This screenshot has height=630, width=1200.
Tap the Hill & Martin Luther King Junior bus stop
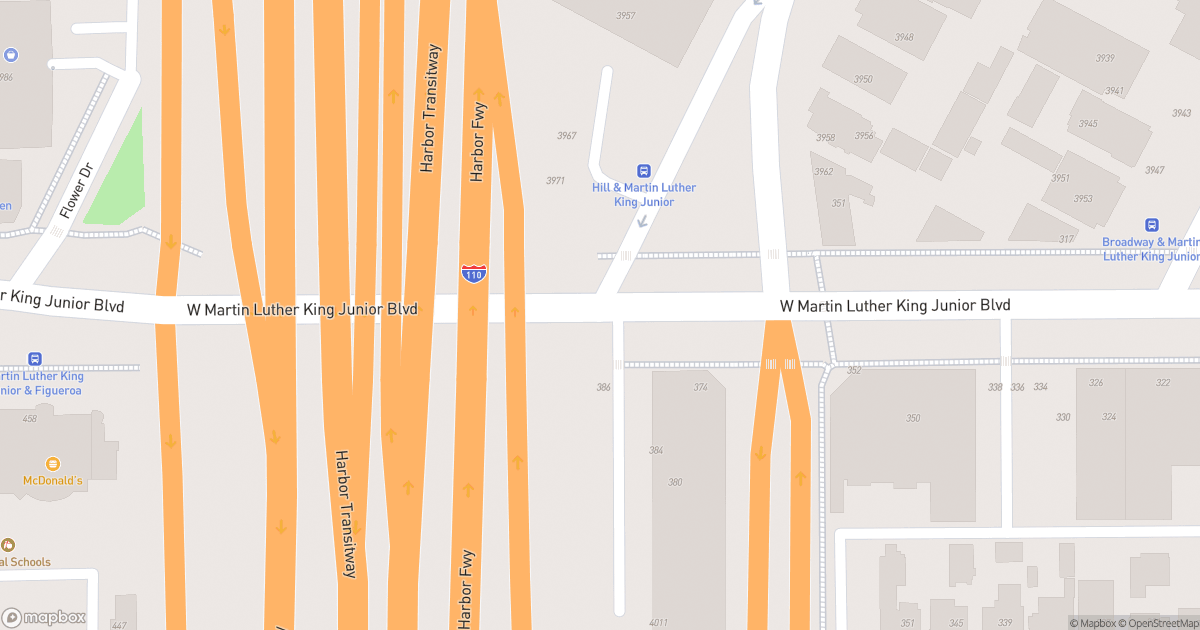(x=643, y=171)
